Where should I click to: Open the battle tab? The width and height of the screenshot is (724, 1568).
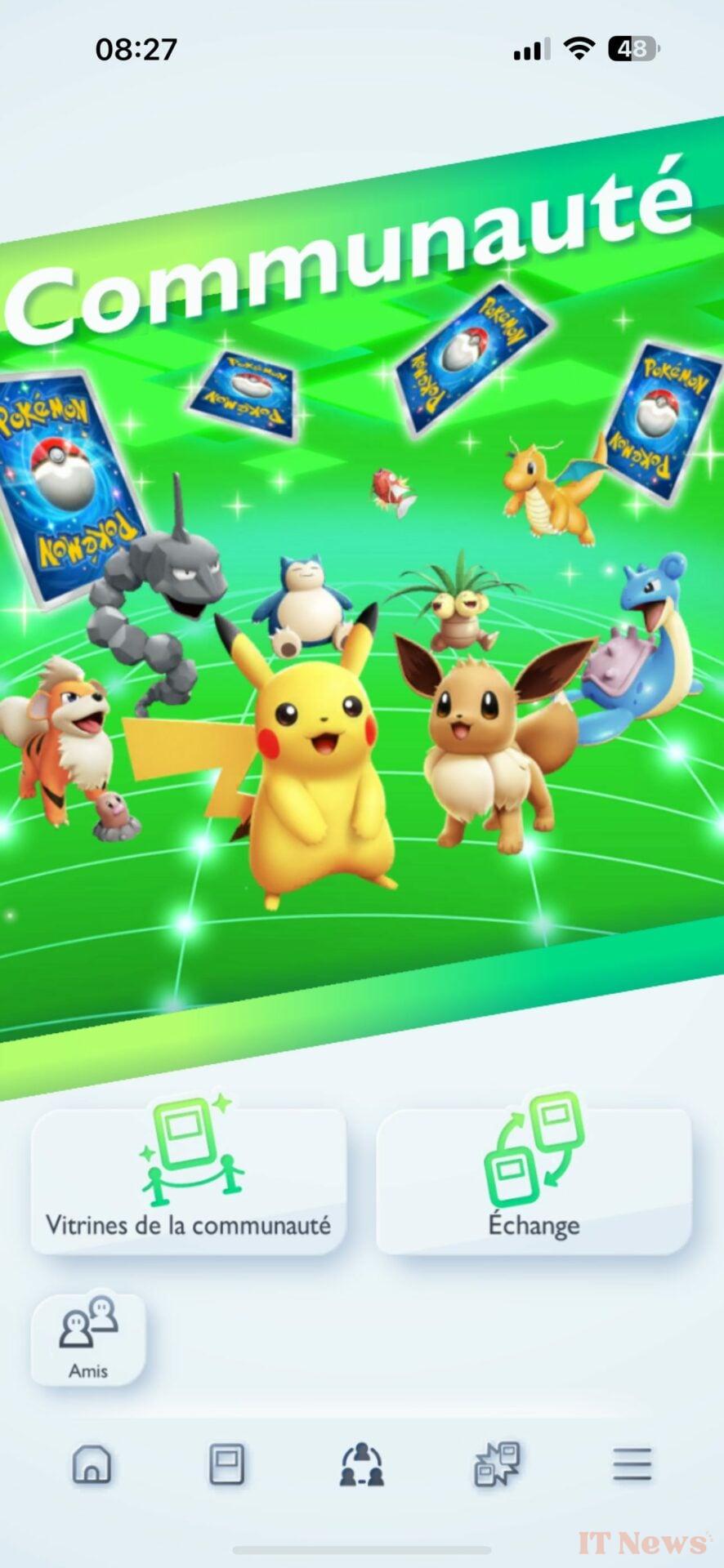497,1464
